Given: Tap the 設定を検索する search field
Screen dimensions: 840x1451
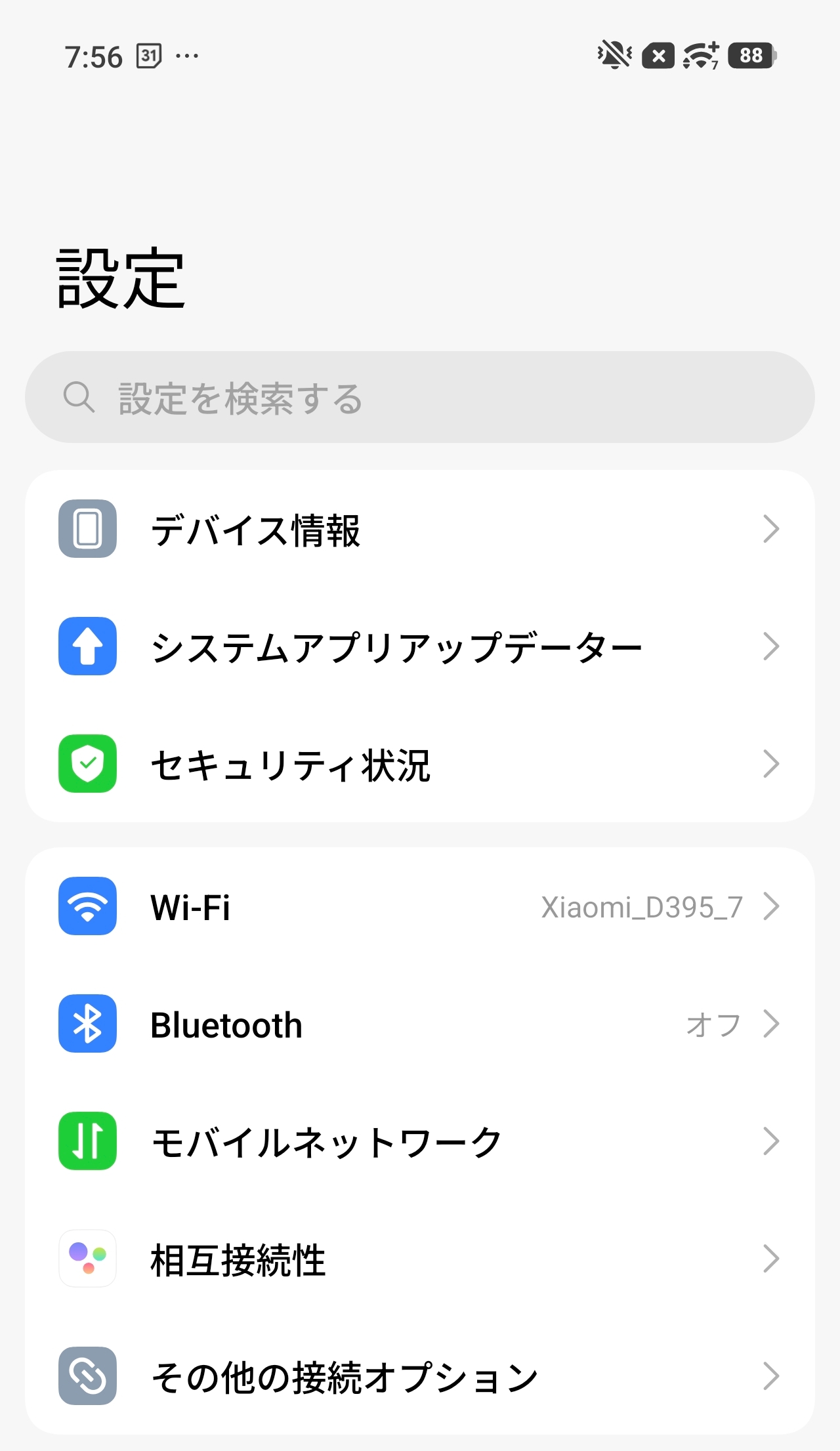Looking at the screenshot, I should pyautogui.click(x=420, y=397).
